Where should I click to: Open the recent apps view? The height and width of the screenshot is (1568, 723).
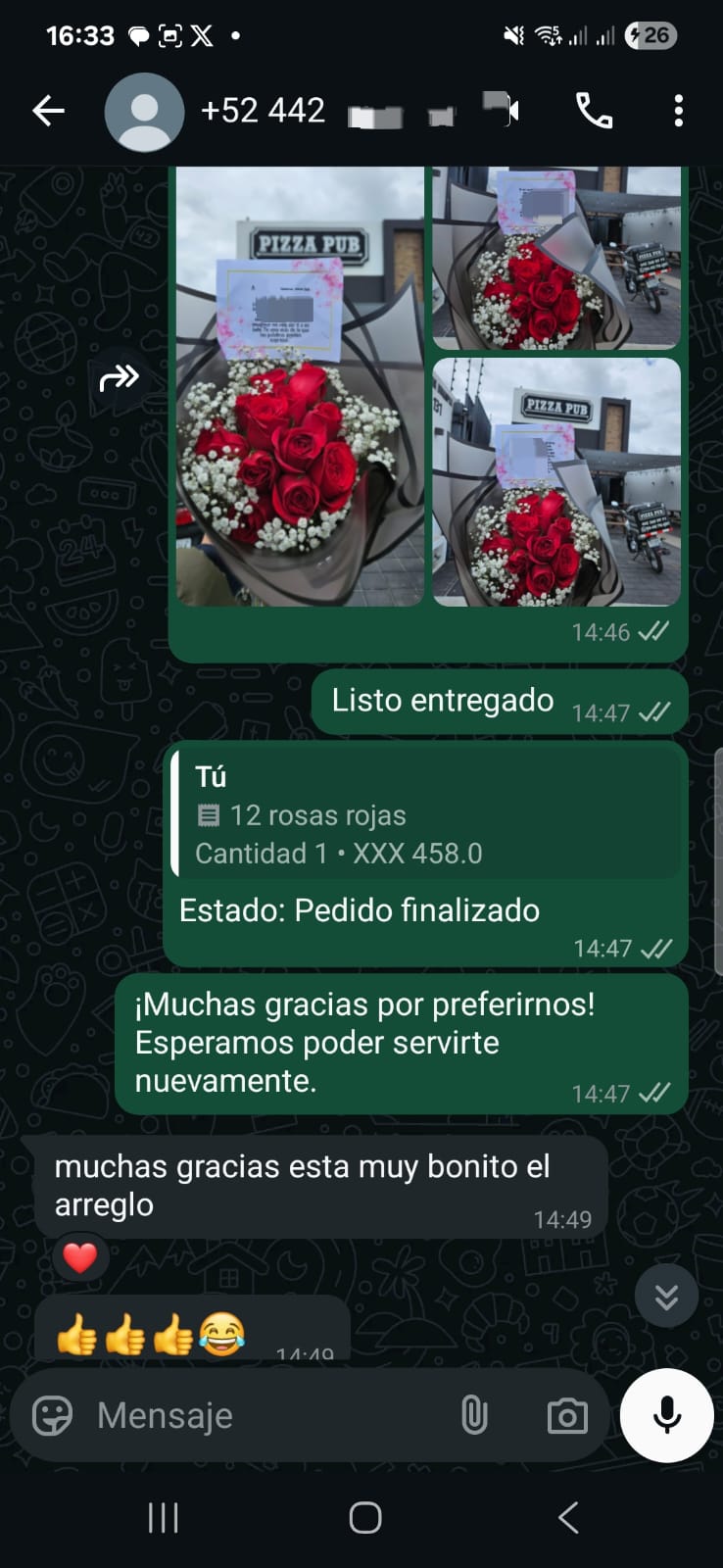[163, 1518]
